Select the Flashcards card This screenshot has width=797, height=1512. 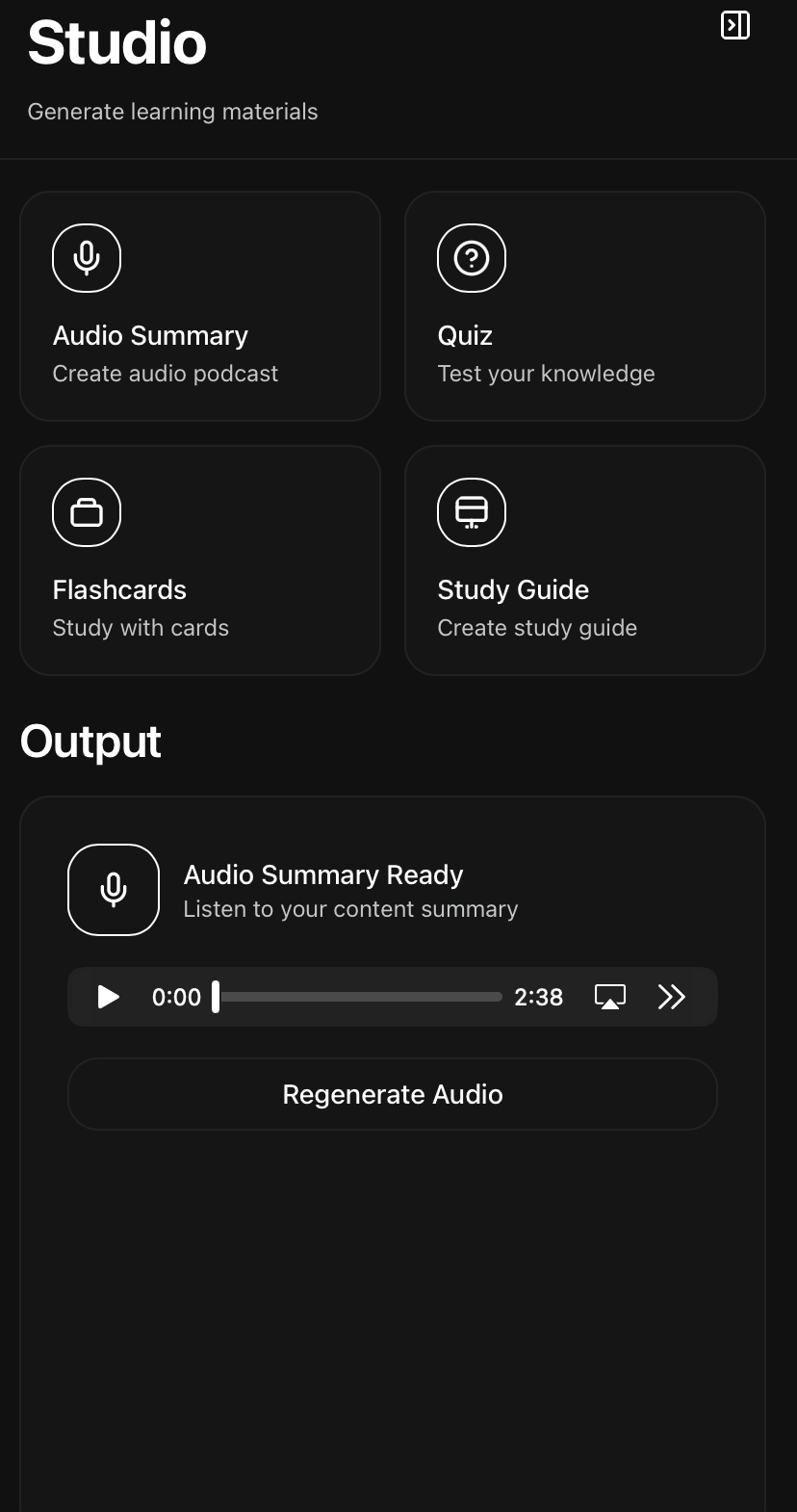[200, 560]
